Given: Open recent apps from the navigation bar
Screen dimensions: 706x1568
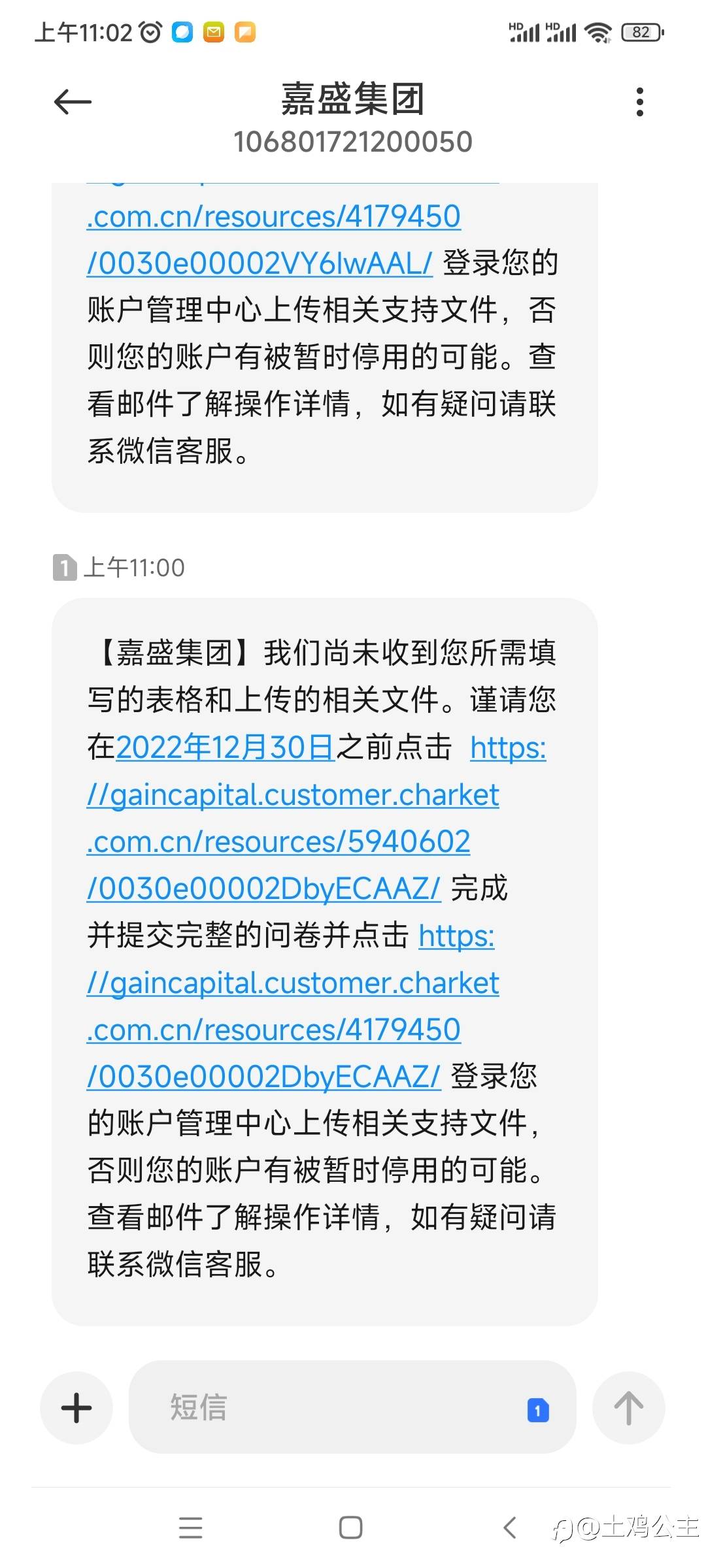Looking at the screenshot, I should pos(191,1527).
